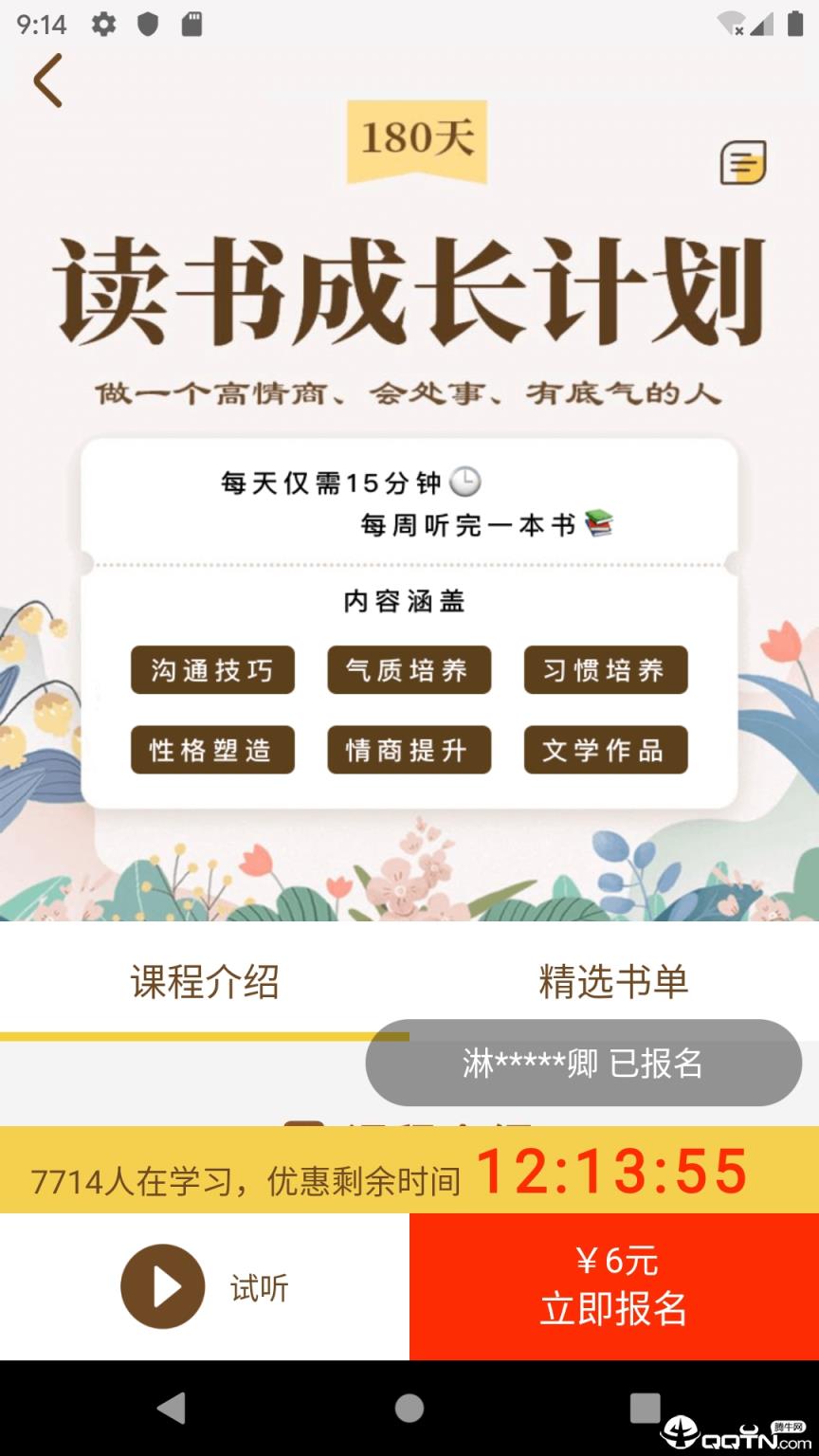Switch to the 精选书单 tab
The width and height of the screenshot is (819, 1456).
click(x=613, y=982)
